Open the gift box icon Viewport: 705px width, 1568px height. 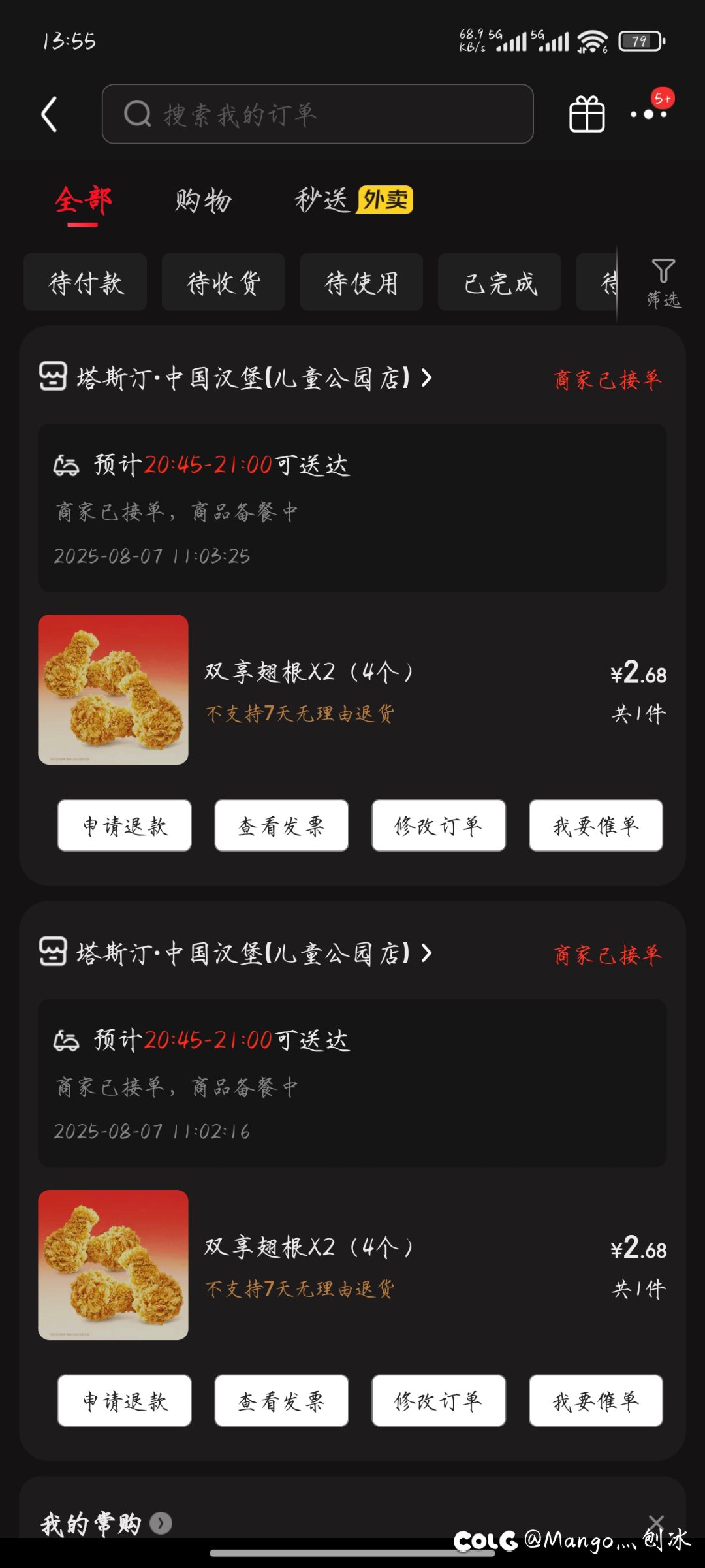(x=587, y=114)
